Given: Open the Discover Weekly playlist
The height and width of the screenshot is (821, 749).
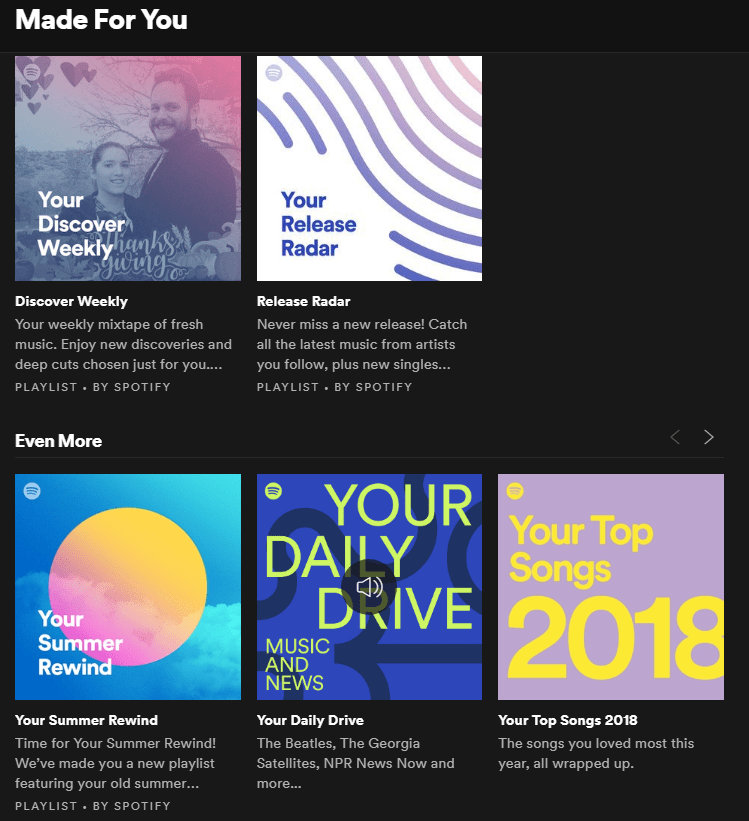Looking at the screenshot, I should point(128,169).
